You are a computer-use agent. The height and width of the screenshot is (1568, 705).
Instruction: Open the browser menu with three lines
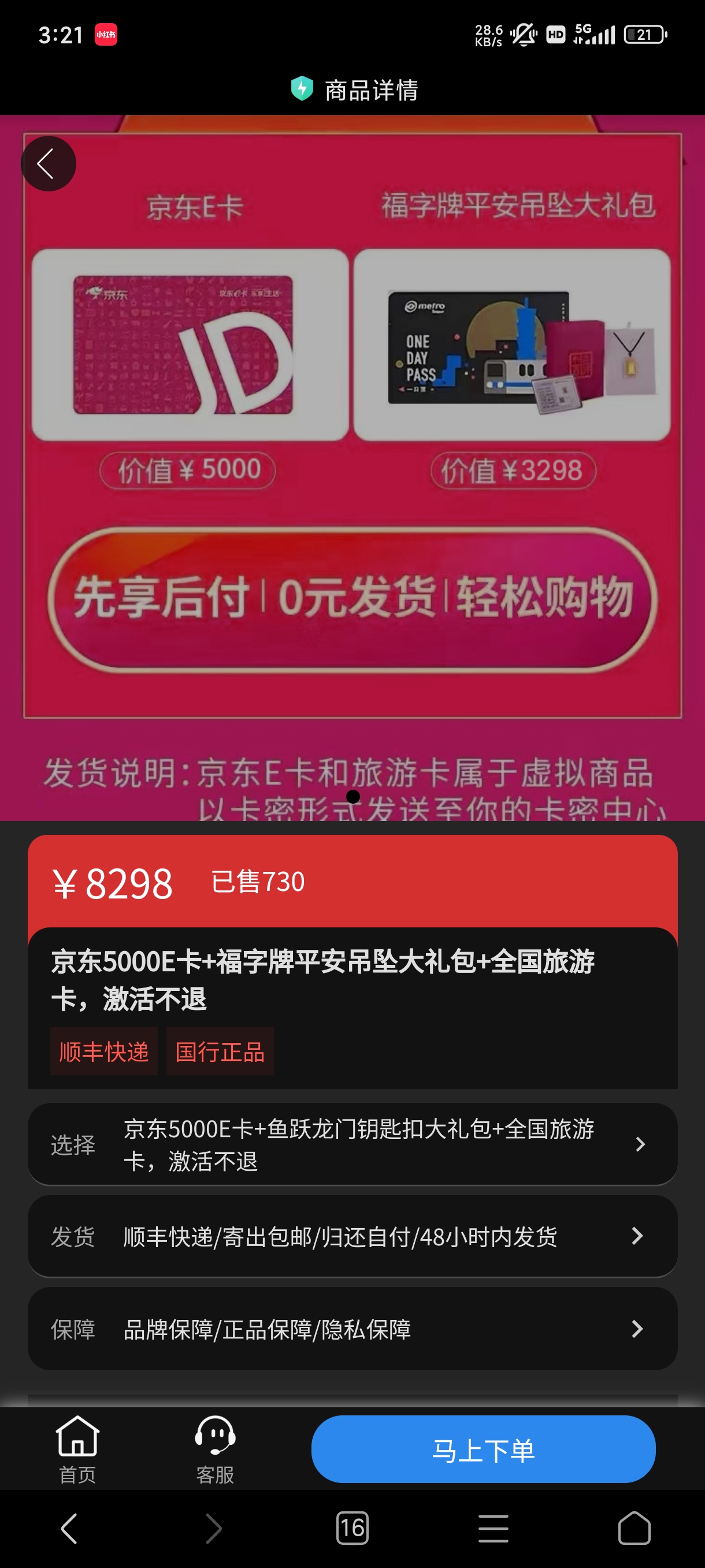(493, 1528)
